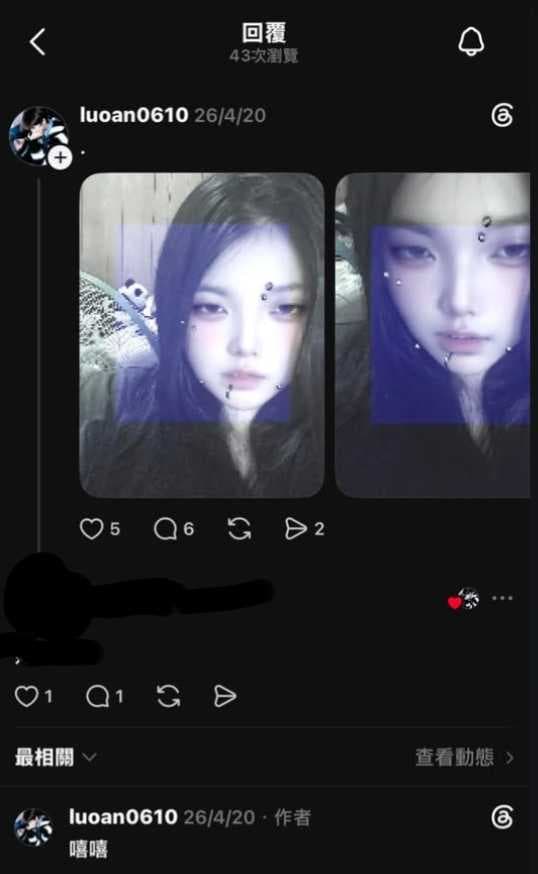The width and height of the screenshot is (538, 874).
Task: Open luoan0610's profile from post header
Action: [134, 115]
